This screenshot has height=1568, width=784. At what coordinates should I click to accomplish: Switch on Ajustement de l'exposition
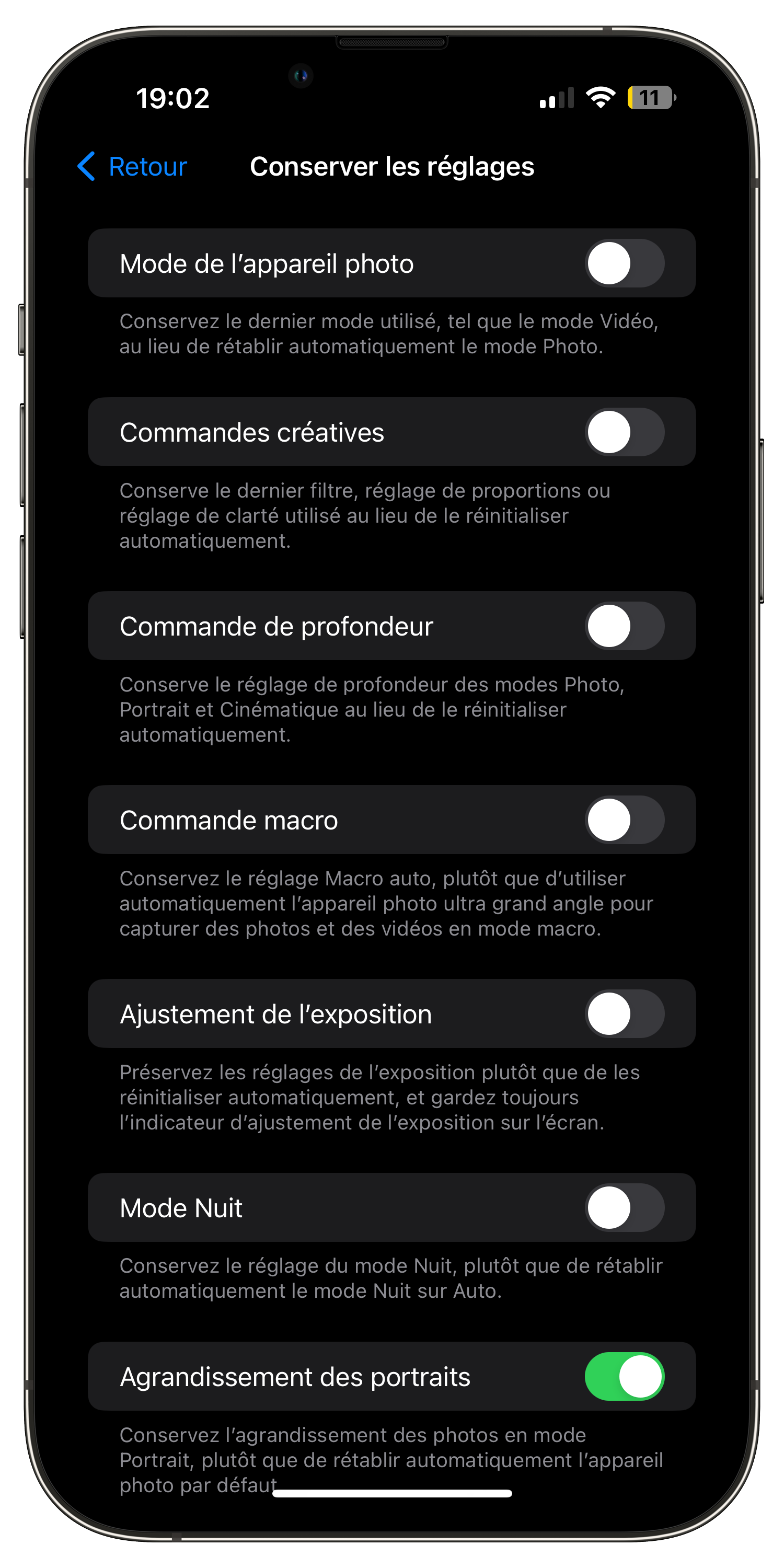(625, 1013)
